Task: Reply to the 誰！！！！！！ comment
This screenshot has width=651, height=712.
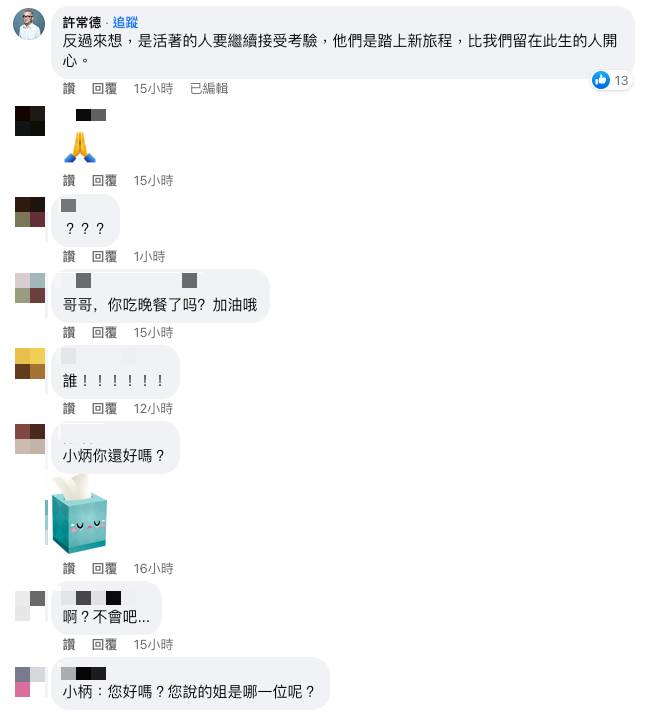Action: coord(104,408)
